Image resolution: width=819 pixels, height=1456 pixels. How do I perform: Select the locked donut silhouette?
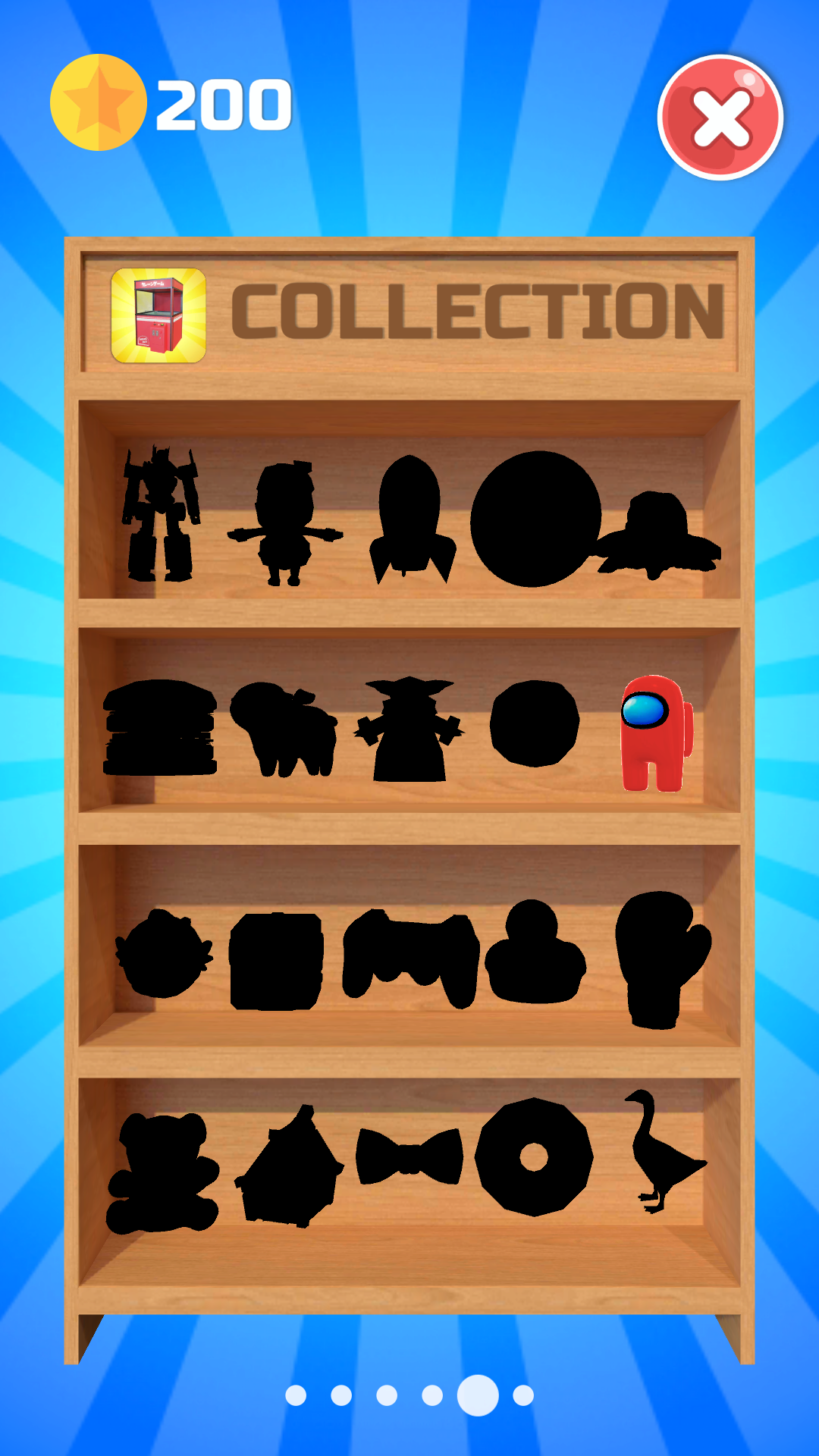[x=534, y=1157]
